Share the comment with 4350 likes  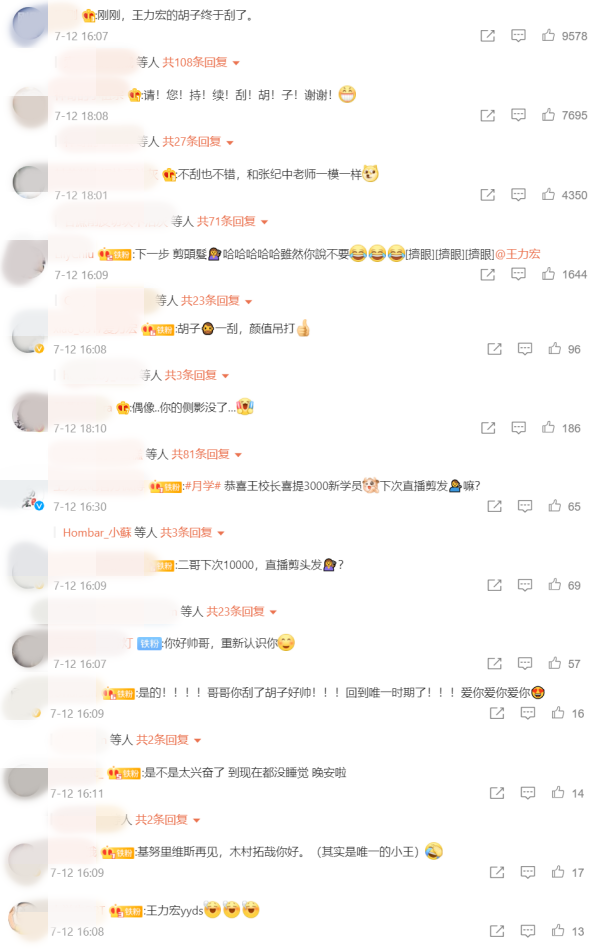(x=487, y=195)
